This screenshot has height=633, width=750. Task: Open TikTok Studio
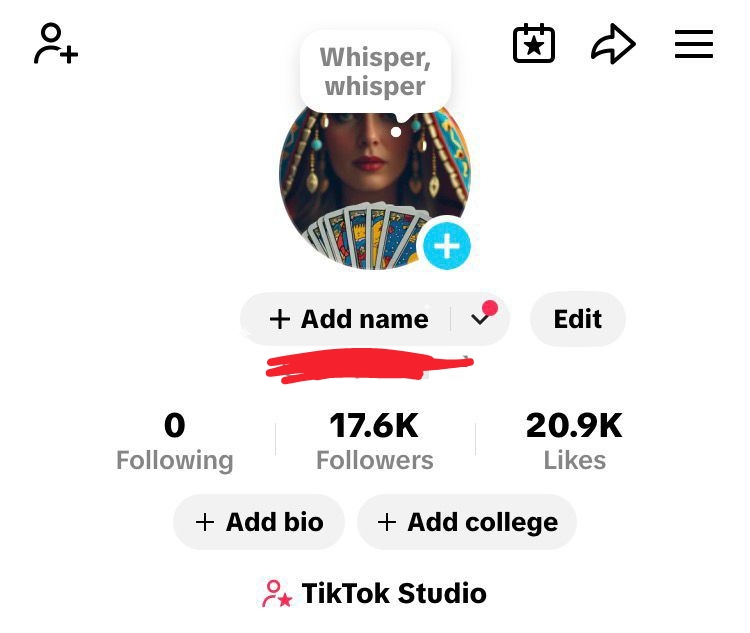point(375,593)
